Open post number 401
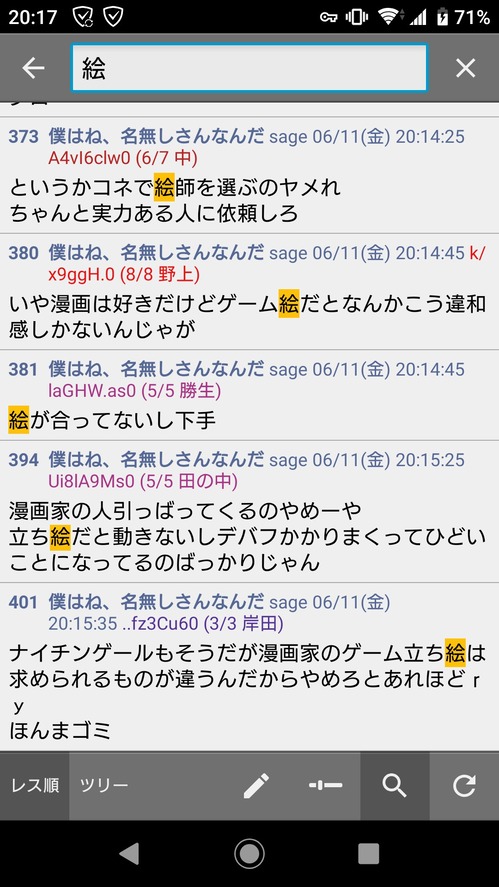Viewport: 499px width, 887px height. (23, 603)
